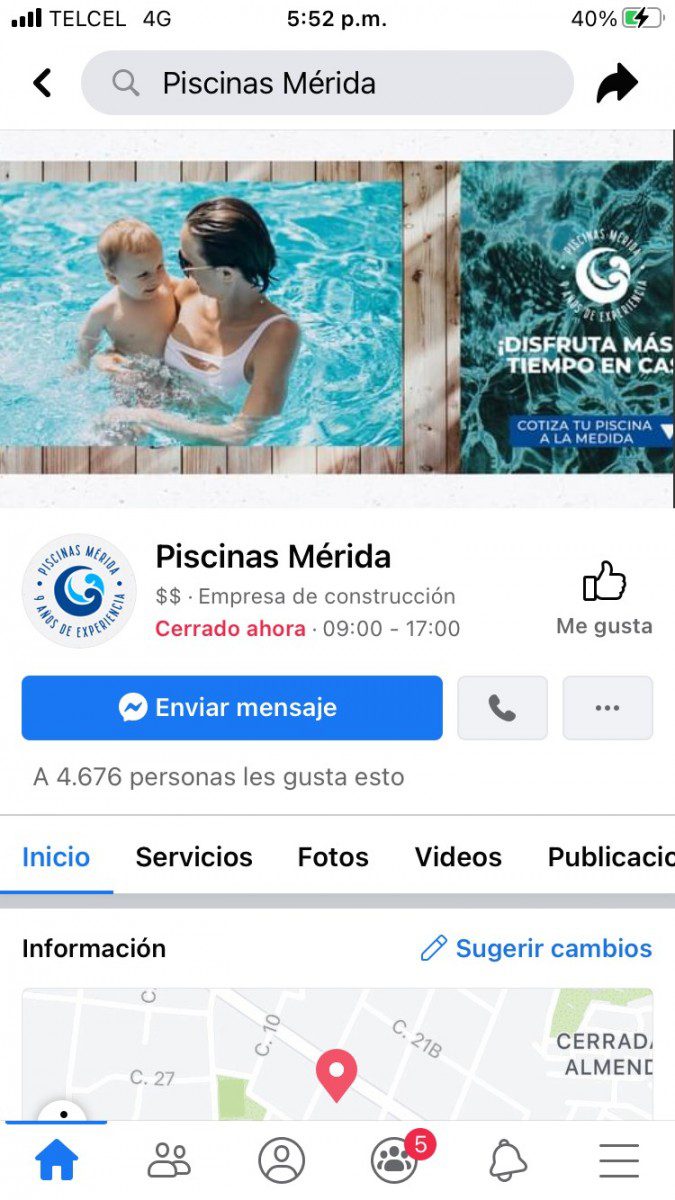Call the business via the phone button
This screenshot has width=675, height=1200.
pos(502,708)
